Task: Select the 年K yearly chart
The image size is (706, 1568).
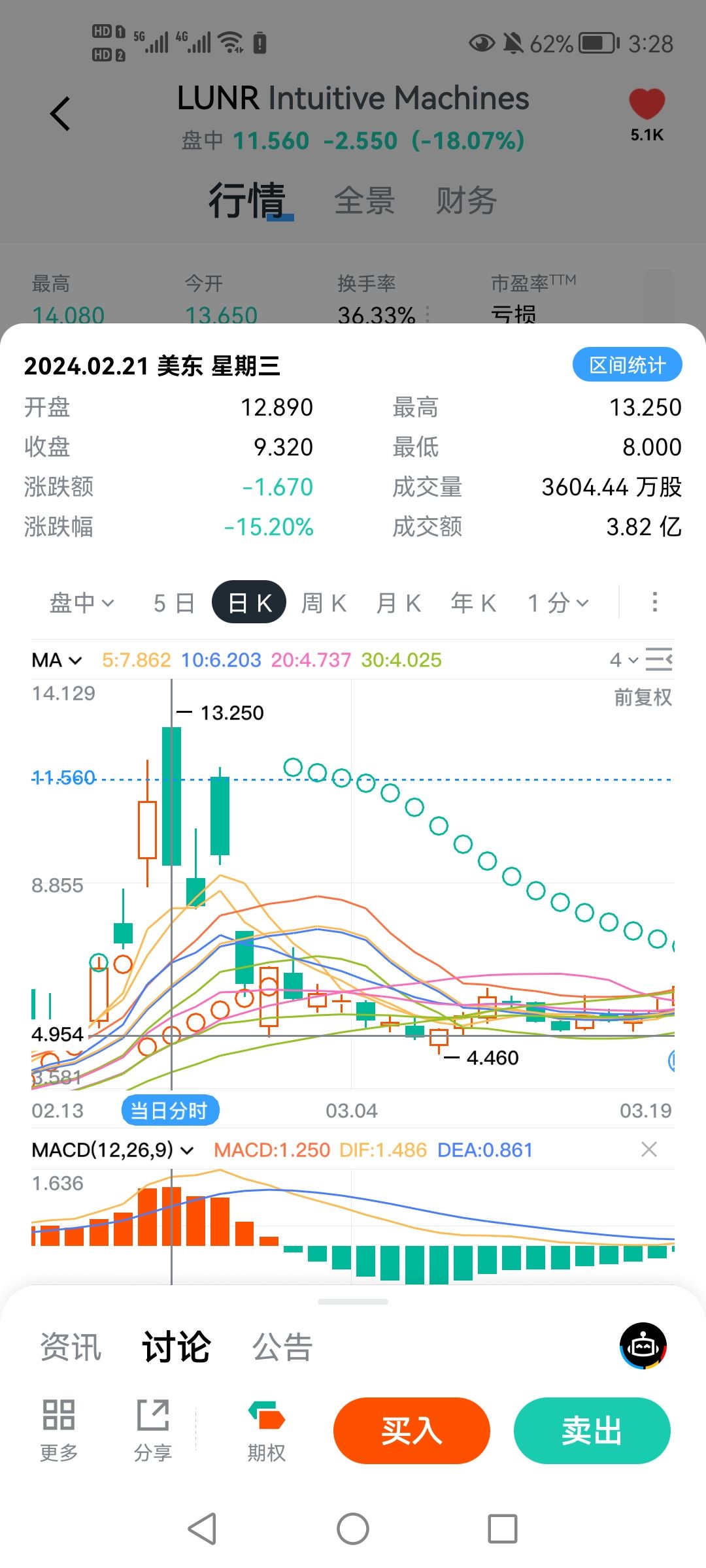Action: [x=473, y=602]
